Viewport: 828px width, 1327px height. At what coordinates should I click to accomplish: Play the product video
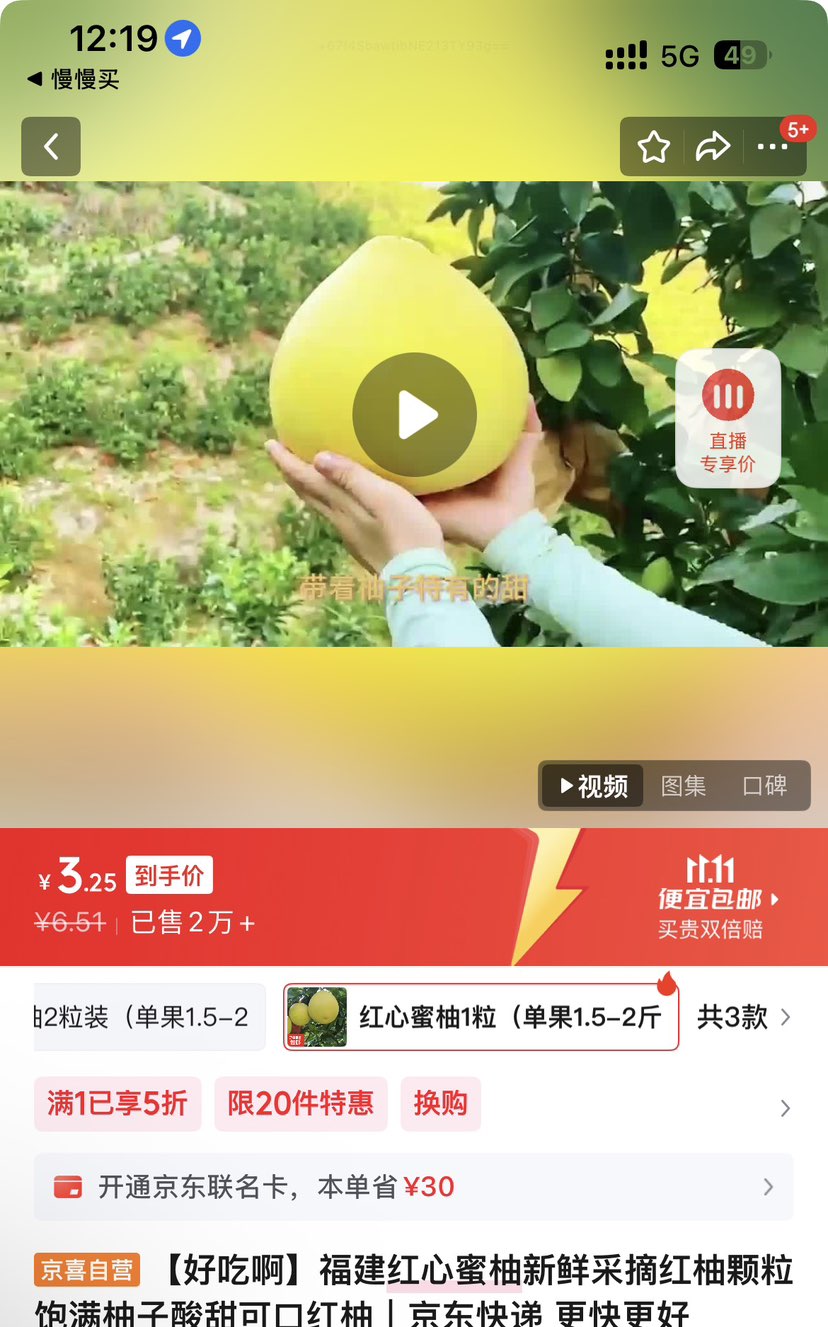[x=414, y=413]
